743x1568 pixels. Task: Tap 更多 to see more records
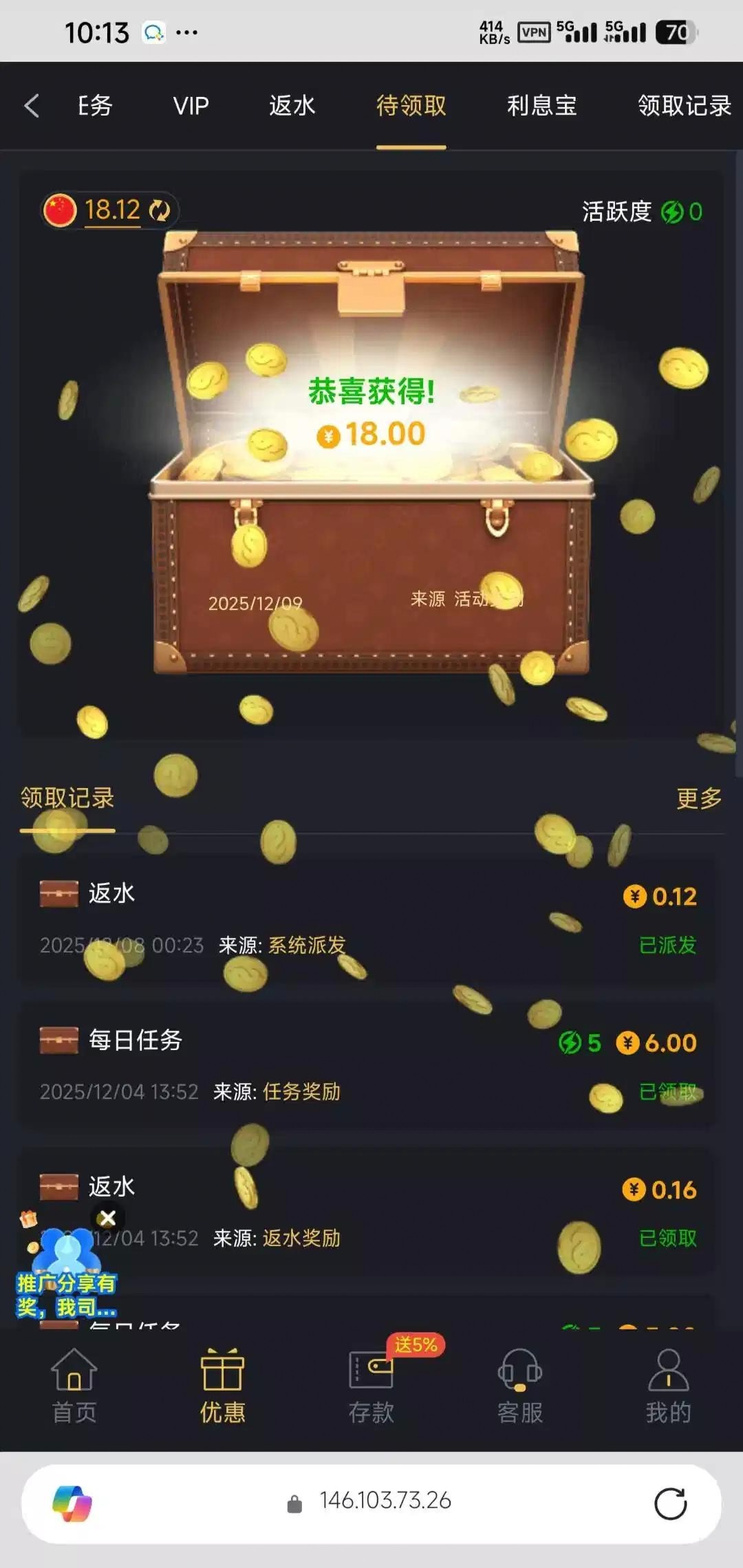tap(698, 798)
